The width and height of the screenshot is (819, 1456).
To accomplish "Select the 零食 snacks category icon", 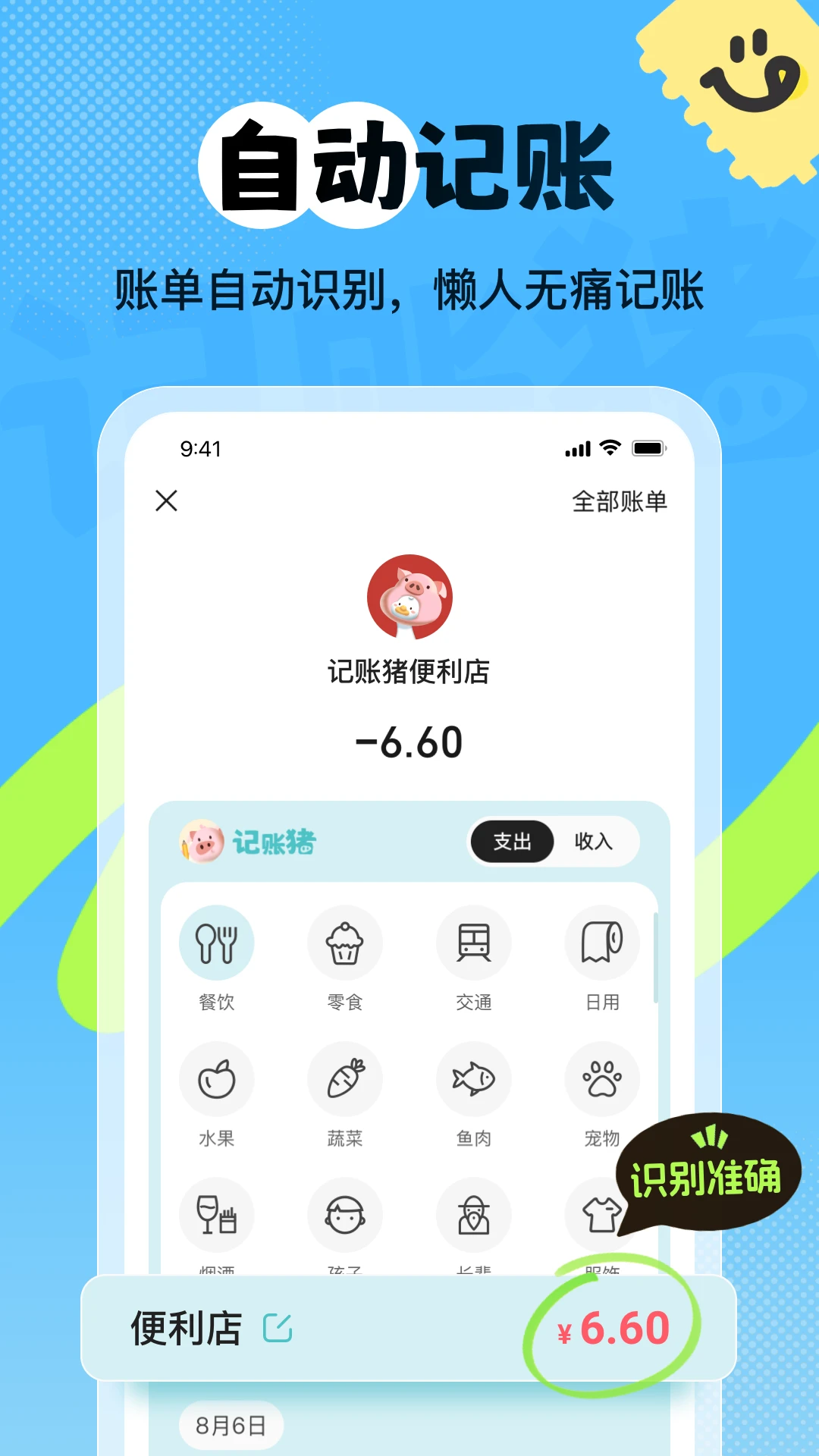I will pyautogui.click(x=346, y=943).
